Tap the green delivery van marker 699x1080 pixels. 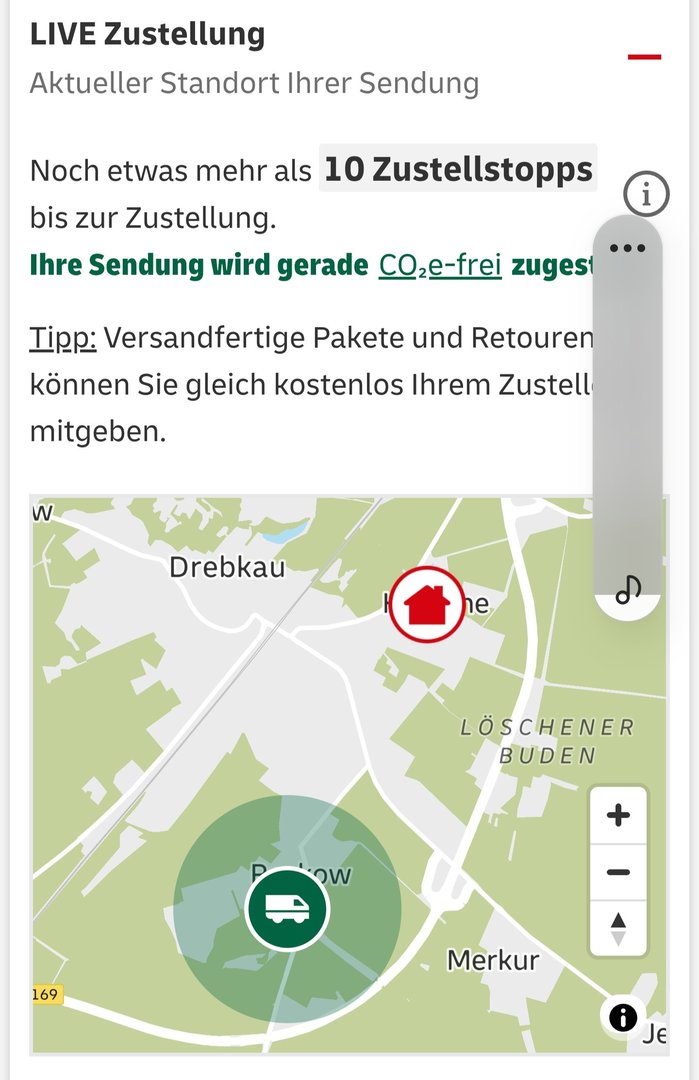[x=287, y=908]
